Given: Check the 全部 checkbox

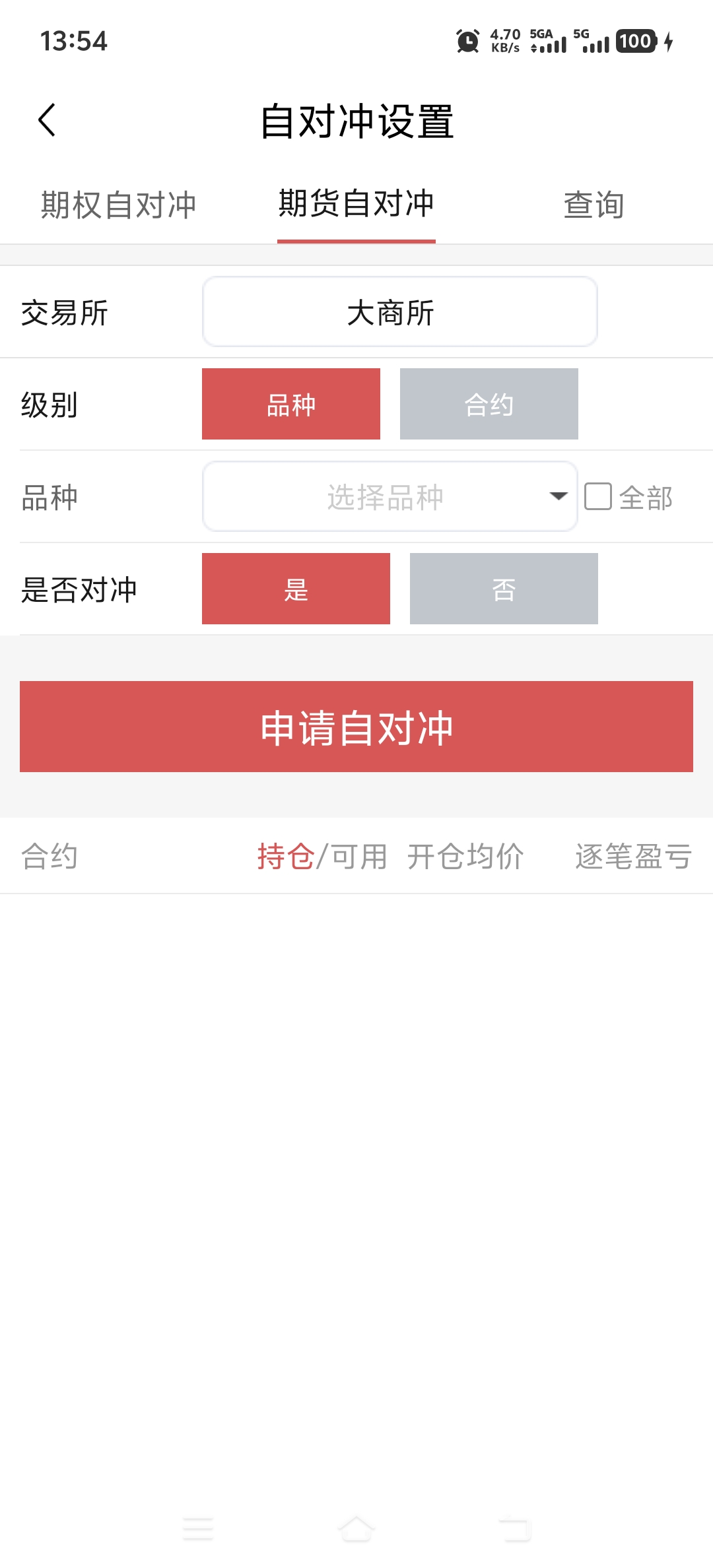Looking at the screenshot, I should tap(598, 496).
